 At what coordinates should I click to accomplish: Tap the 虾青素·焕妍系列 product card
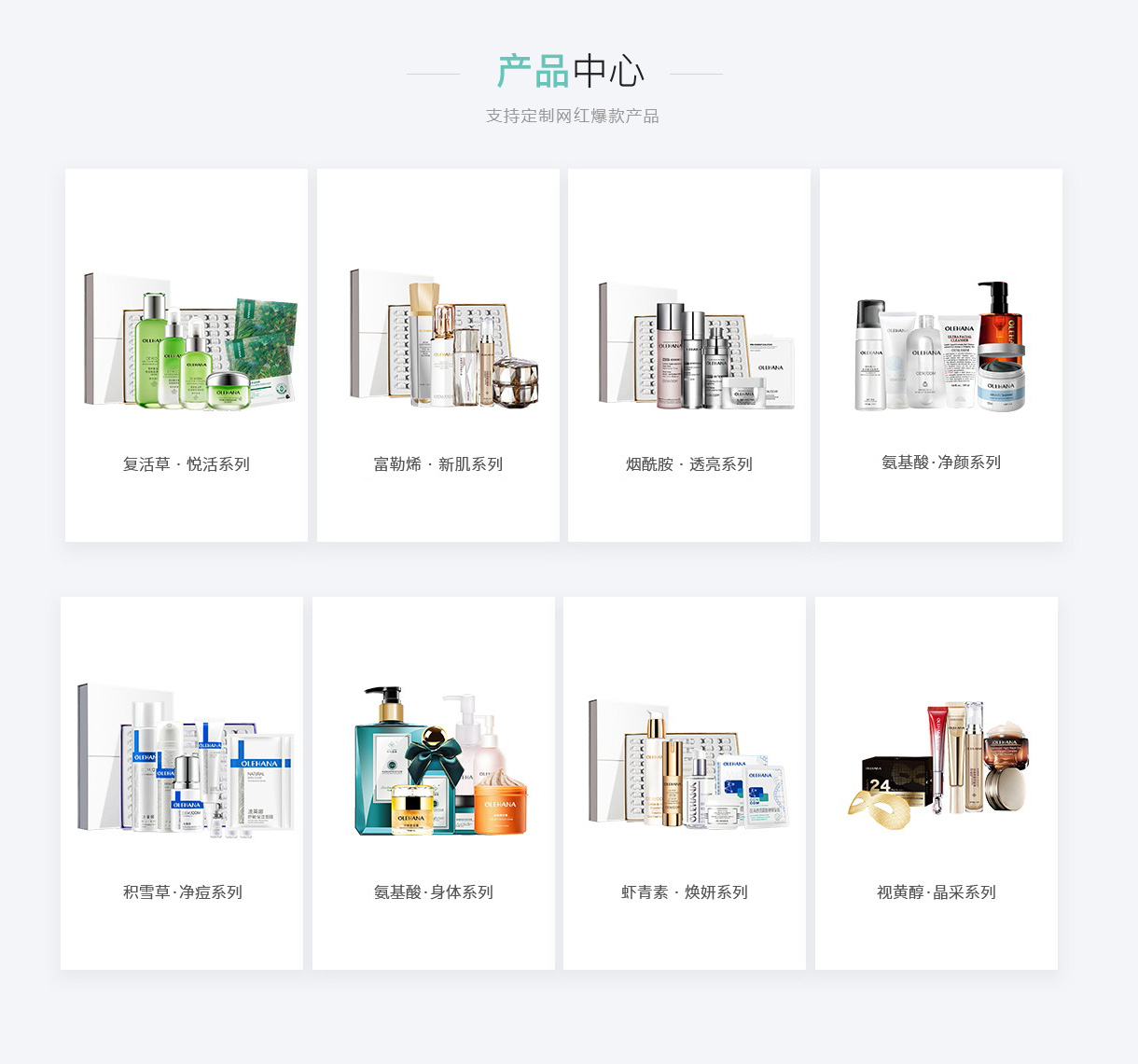pyautogui.click(x=685, y=783)
